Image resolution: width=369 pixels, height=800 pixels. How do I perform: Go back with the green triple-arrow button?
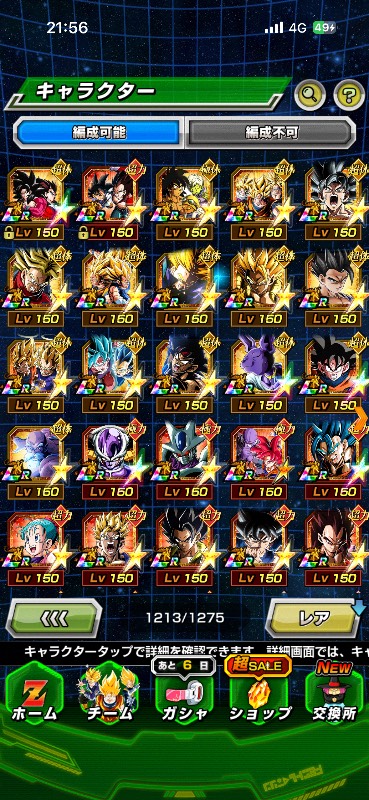(x=54, y=618)
